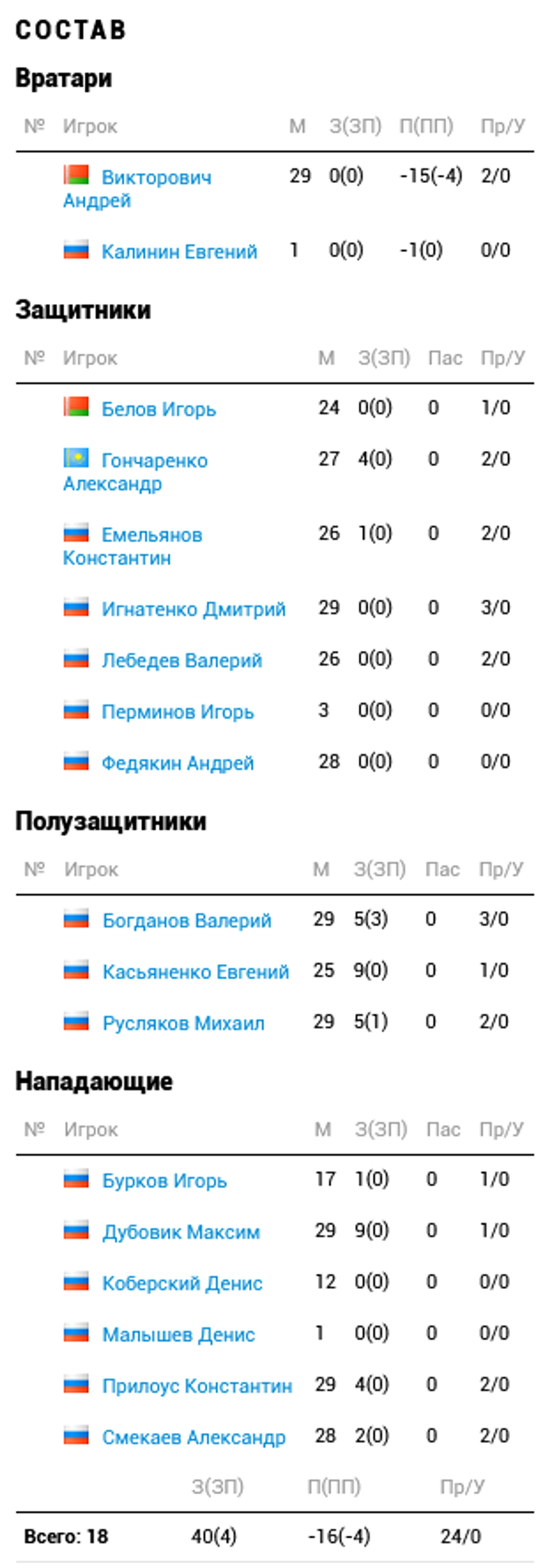Select Емельянов Константин link

coord(151,536)
